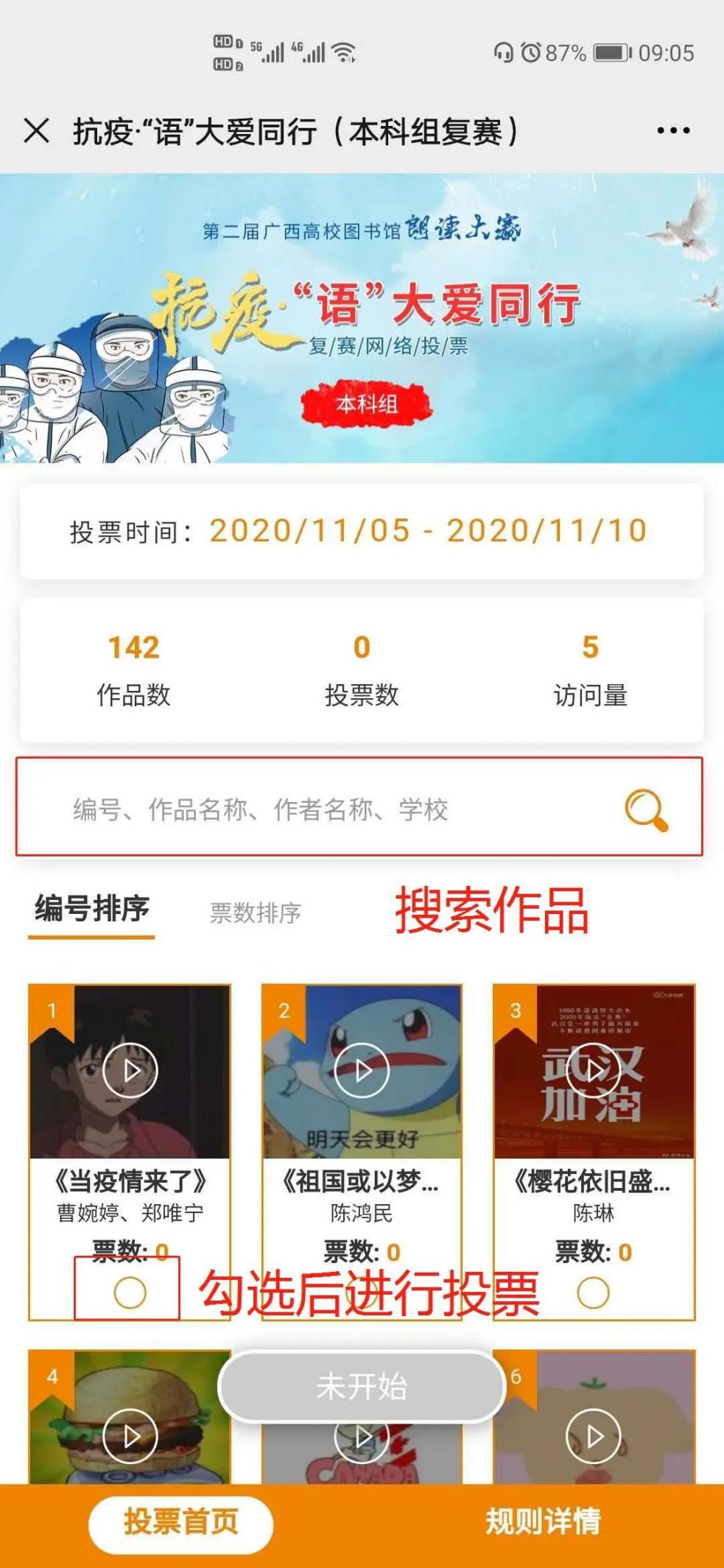This screenshot has width=724, height=1568.
Task: Select the 编号排序 tab
Action: point(92,910)
